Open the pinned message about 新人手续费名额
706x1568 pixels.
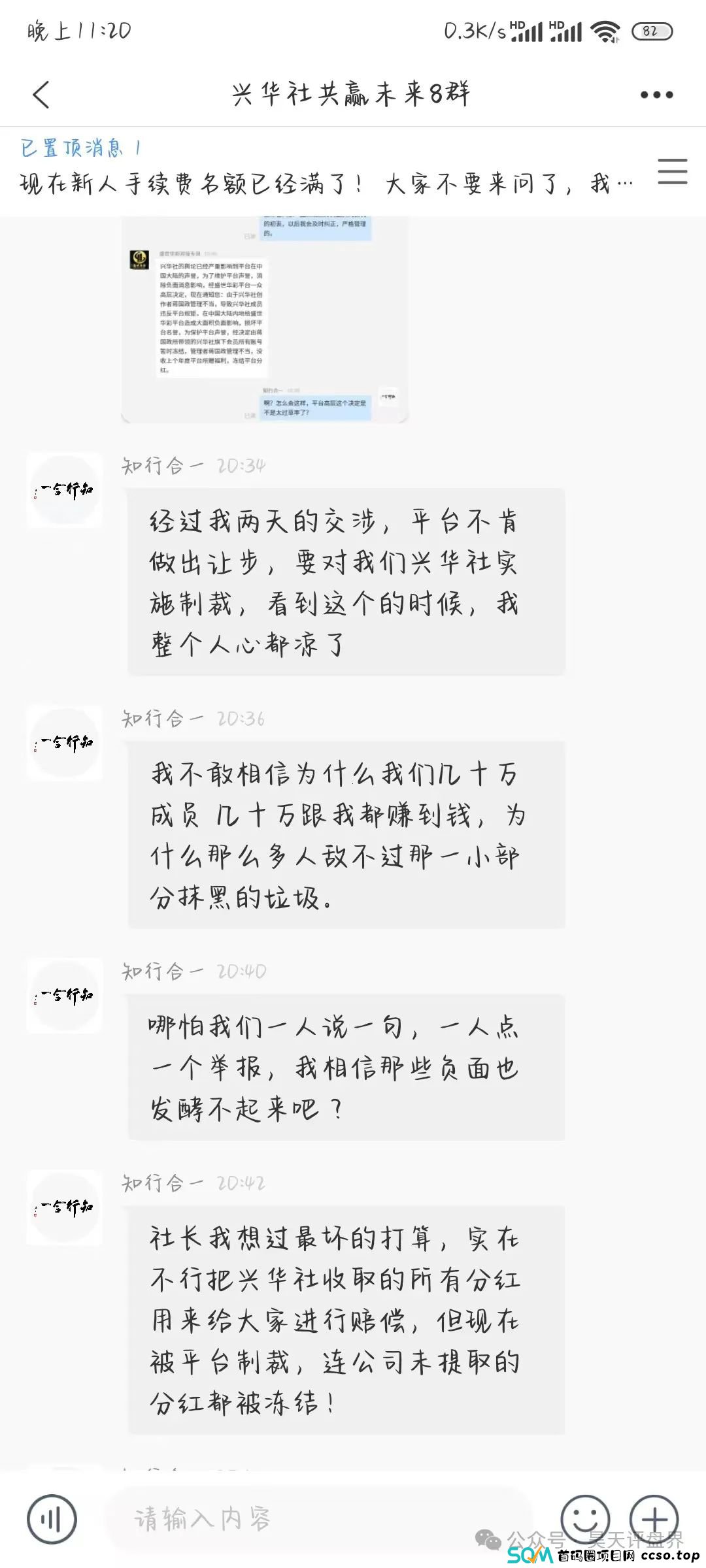[326, 184]
